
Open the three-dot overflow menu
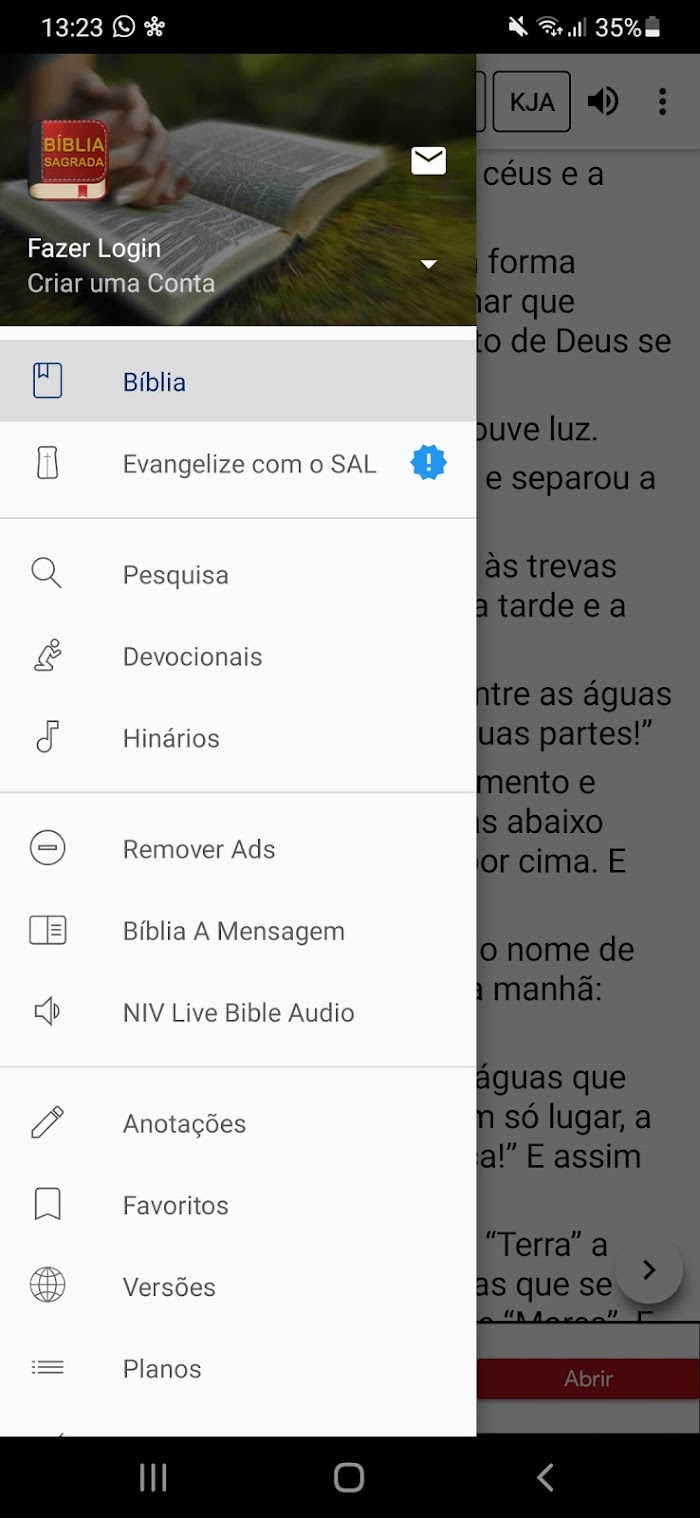coord(662,101)
